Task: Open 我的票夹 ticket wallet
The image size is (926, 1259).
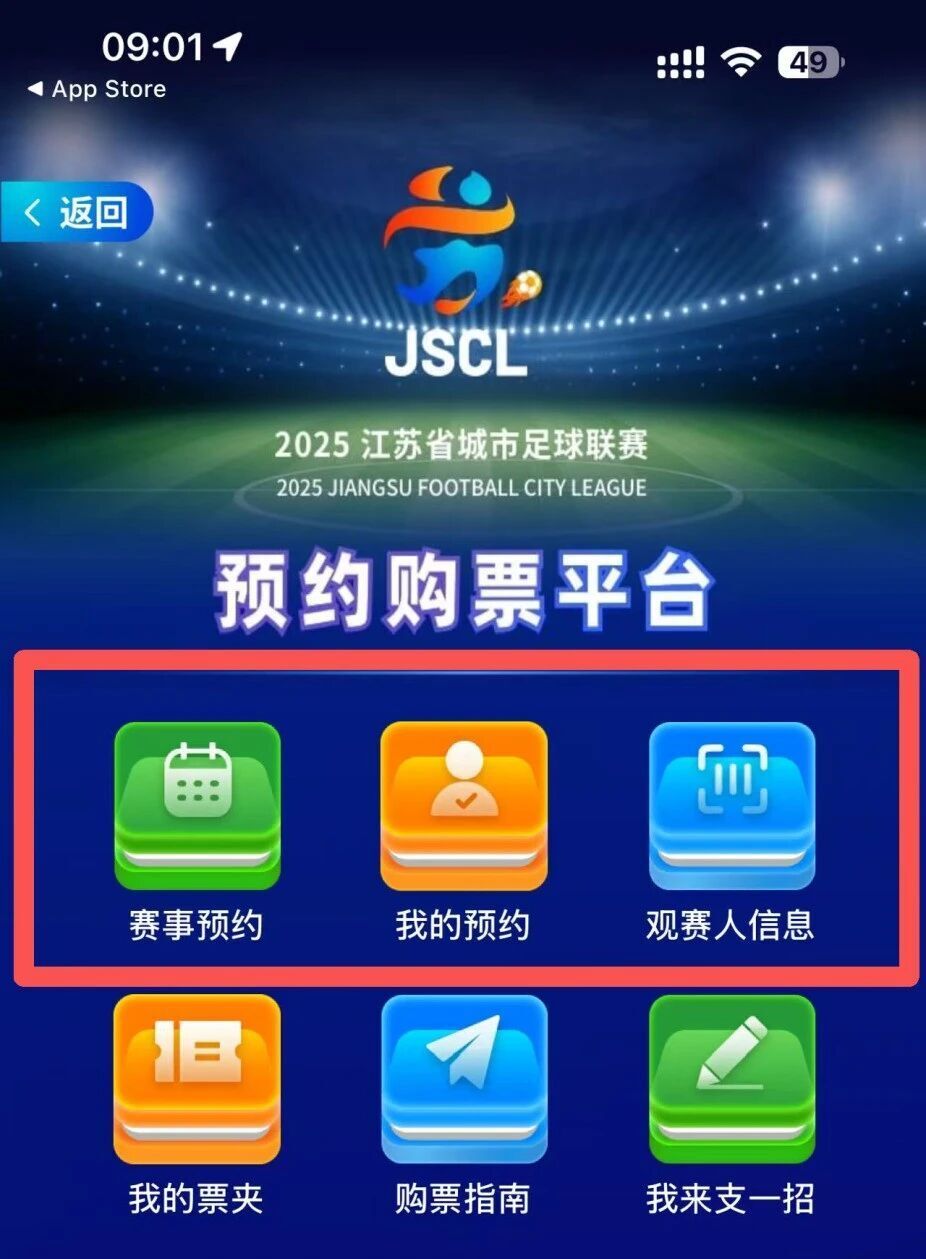Action: tap(196, 1080)
